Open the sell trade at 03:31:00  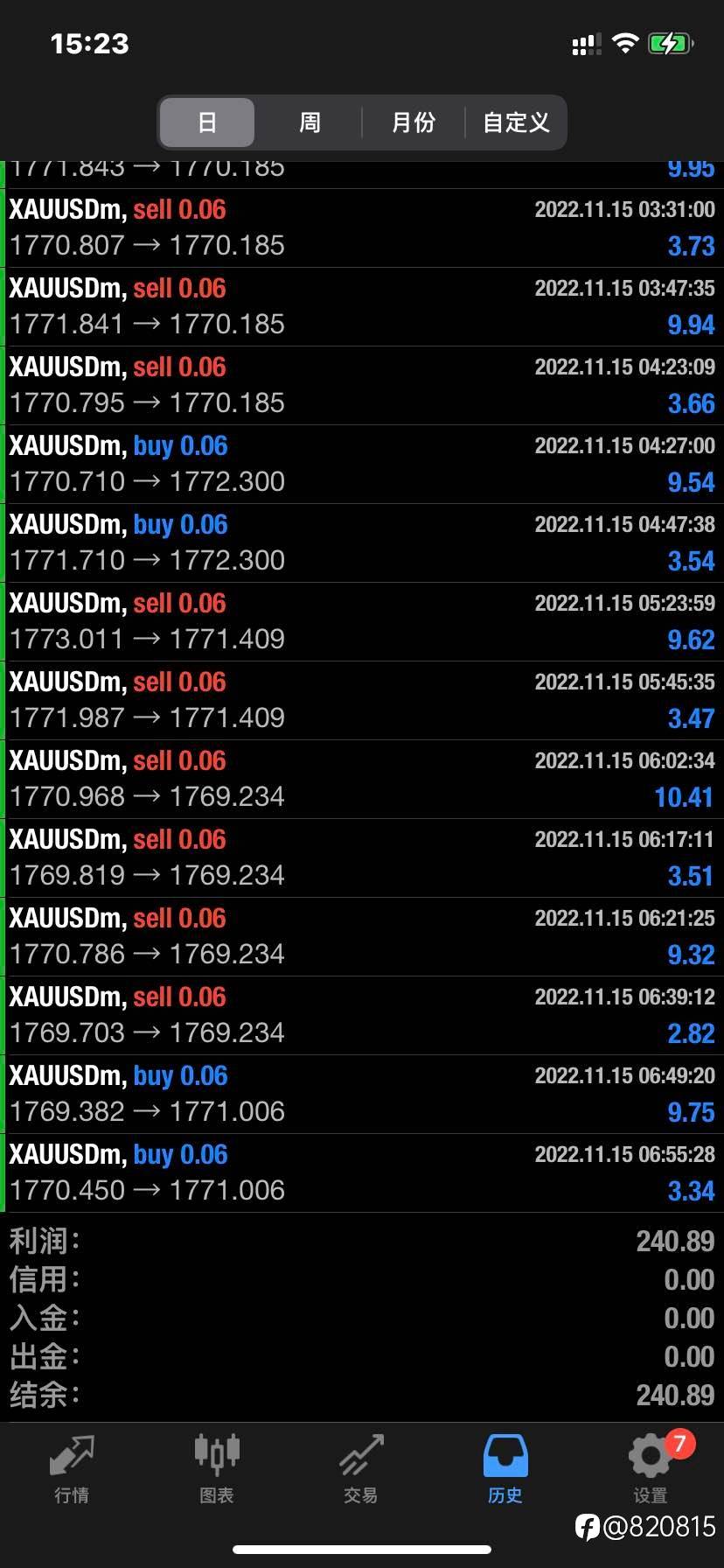click(362, 228)
